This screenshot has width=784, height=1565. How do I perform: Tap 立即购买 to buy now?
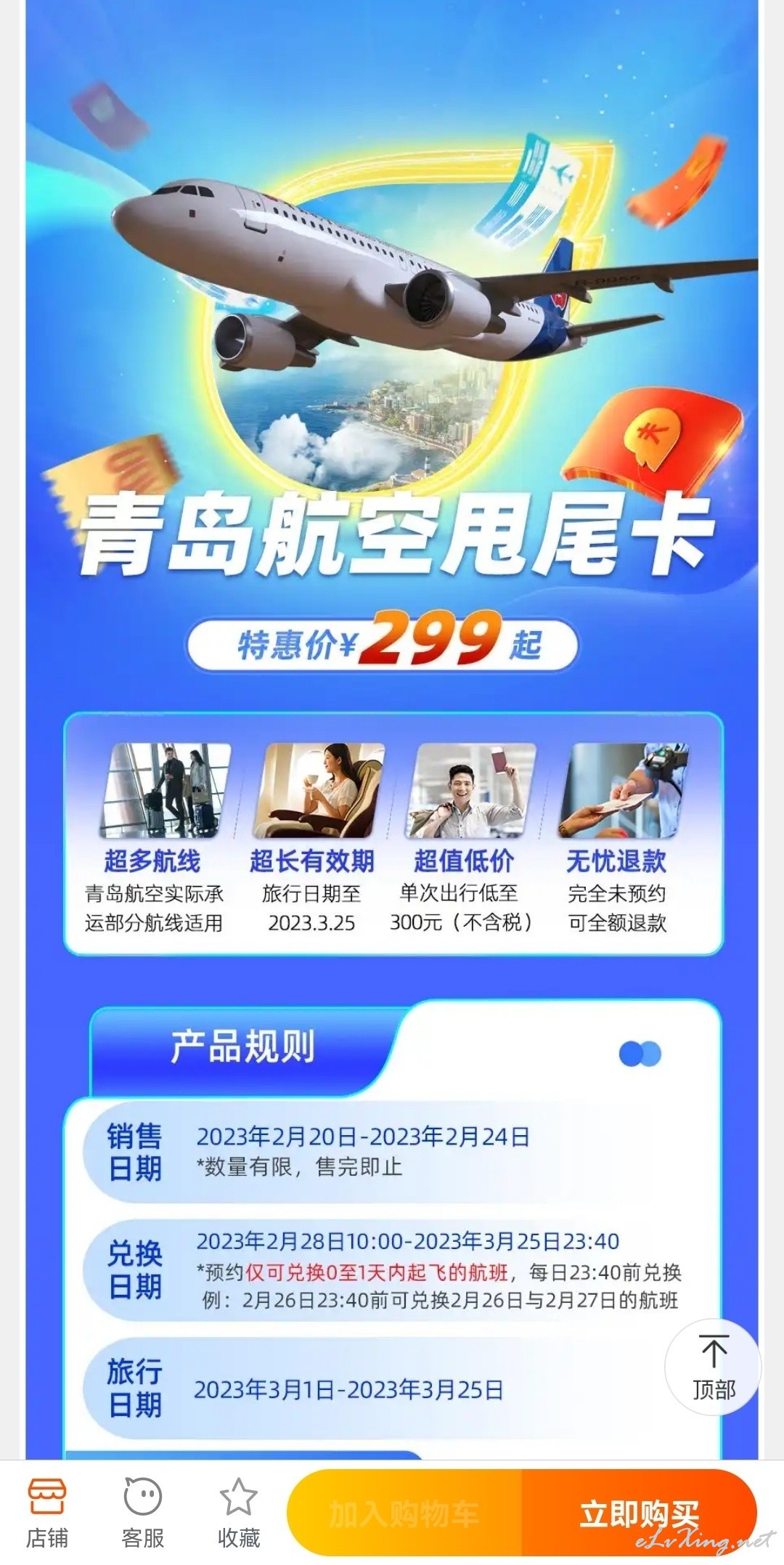click(640, 1514)
